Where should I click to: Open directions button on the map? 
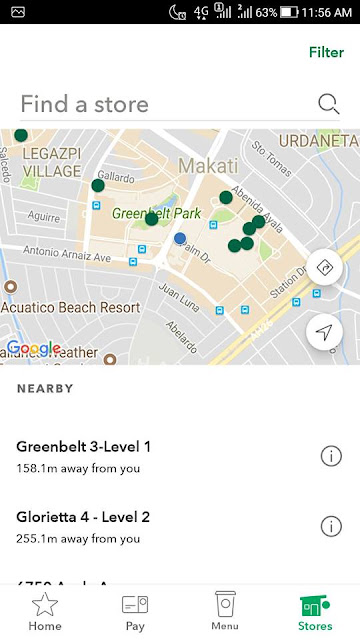point(324,268)
